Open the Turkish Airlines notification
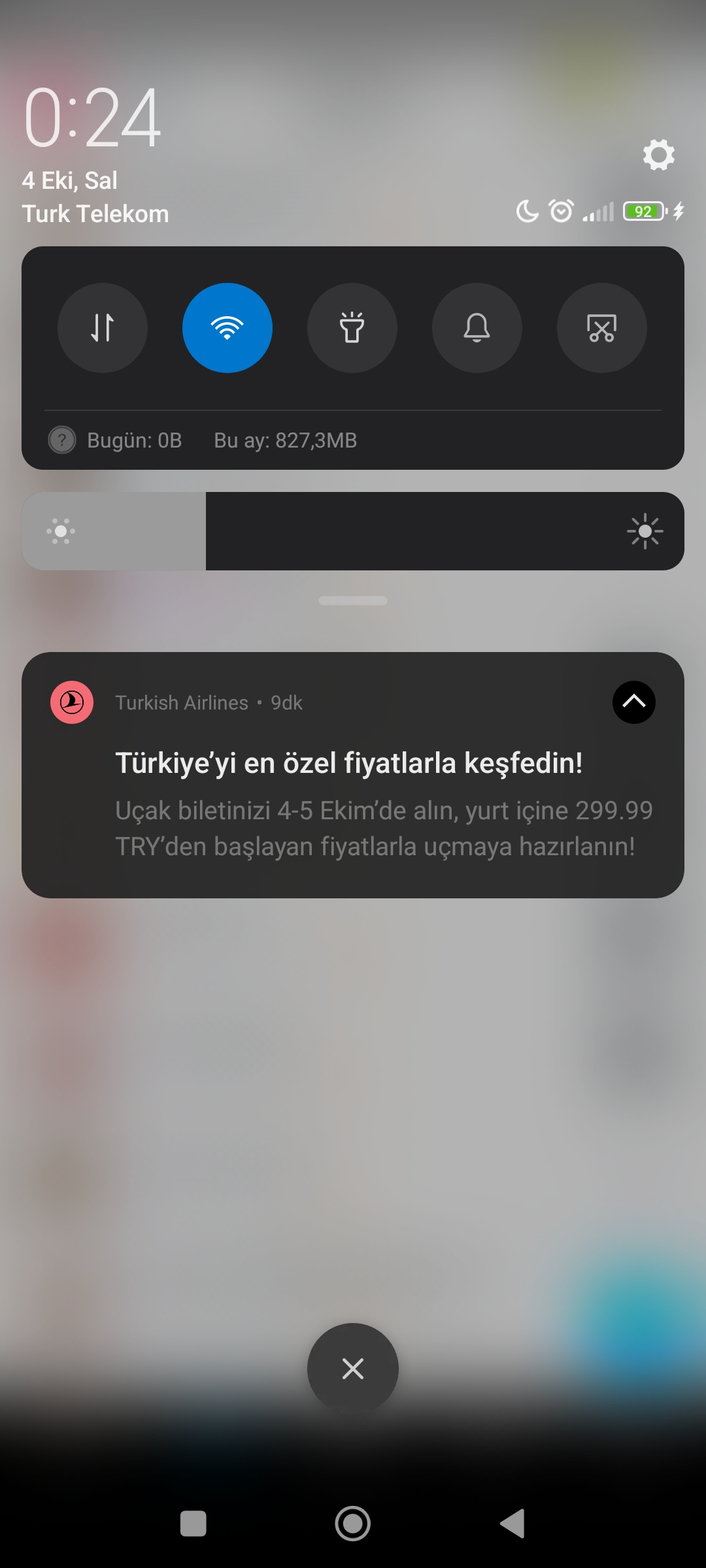This screenshot has height=1568, width=706. coord(353,775)
